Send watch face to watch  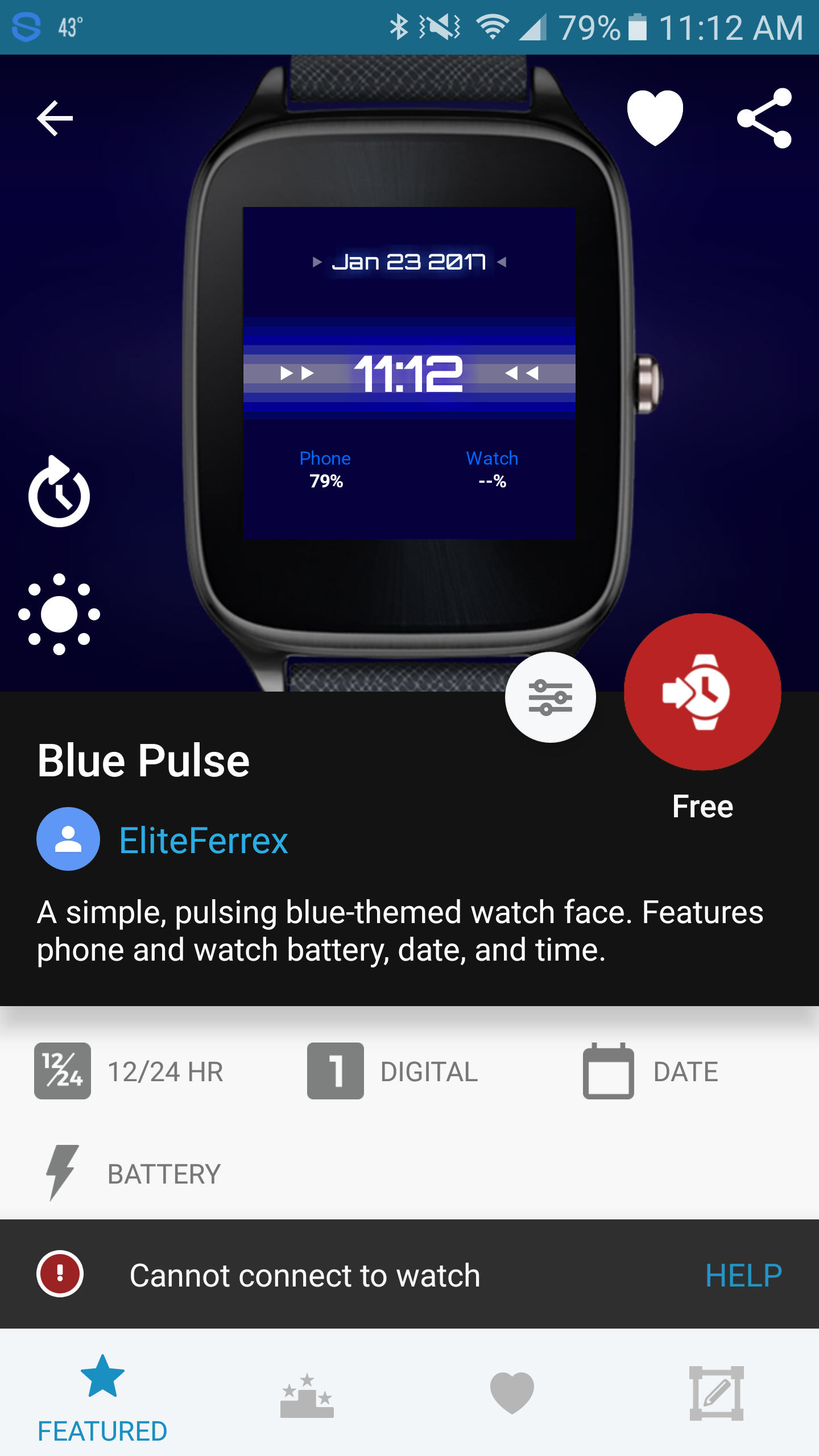click(x=702, y=692)
